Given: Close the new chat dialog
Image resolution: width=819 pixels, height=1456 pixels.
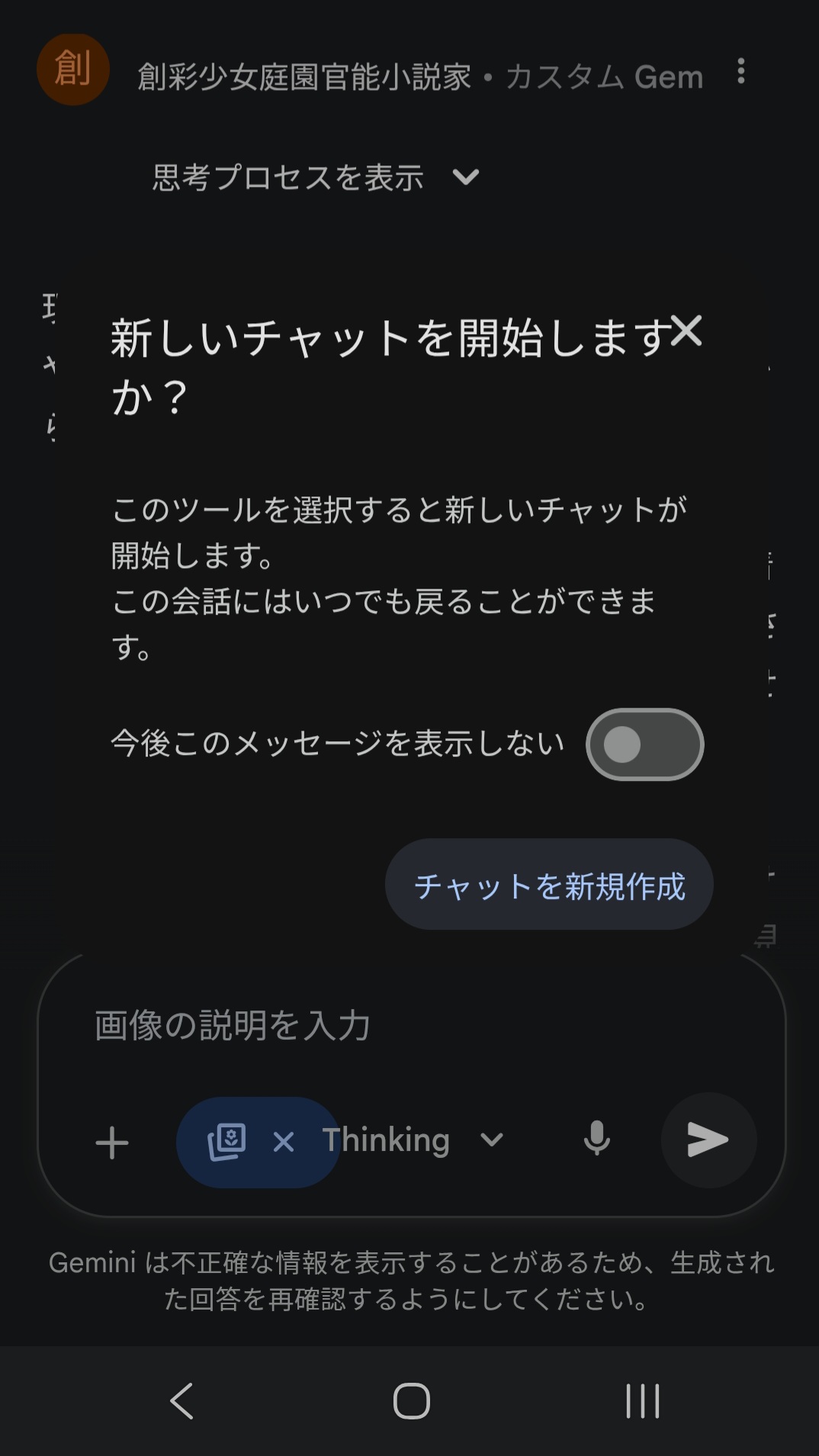Looking at the screenshot, I should tap(686, 332).
